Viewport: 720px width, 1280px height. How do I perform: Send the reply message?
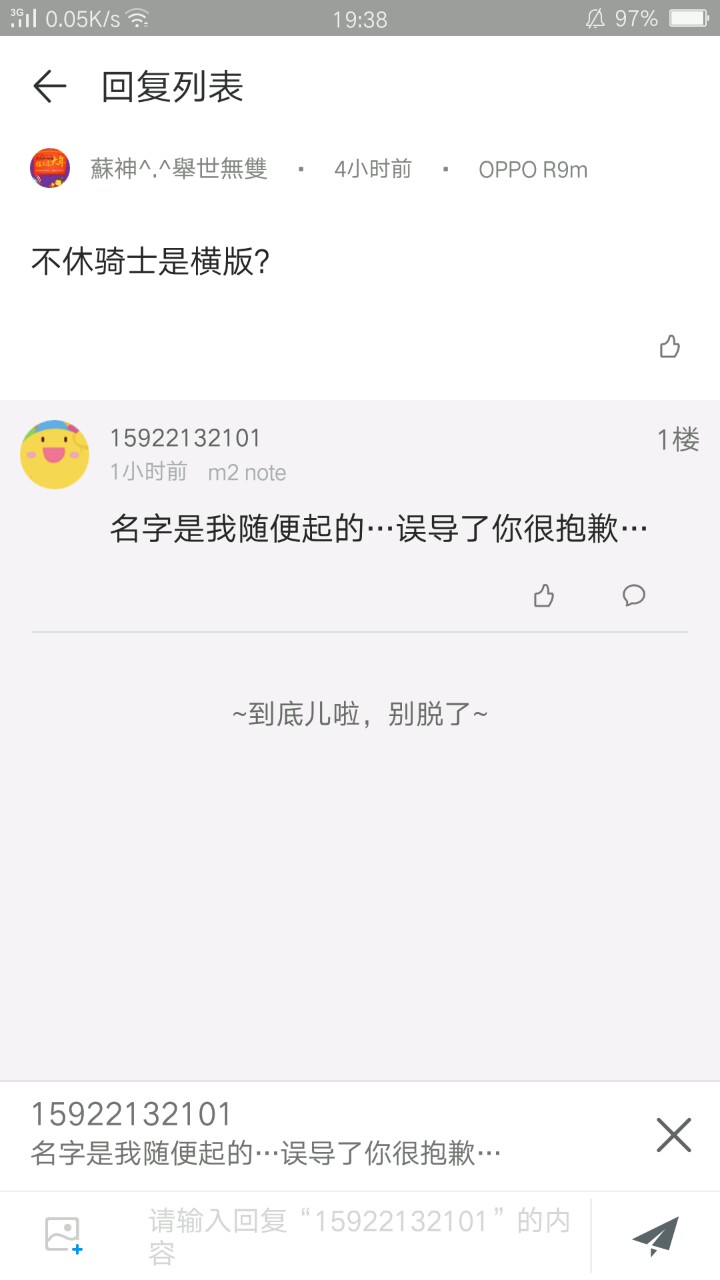tap(656, 1236)
